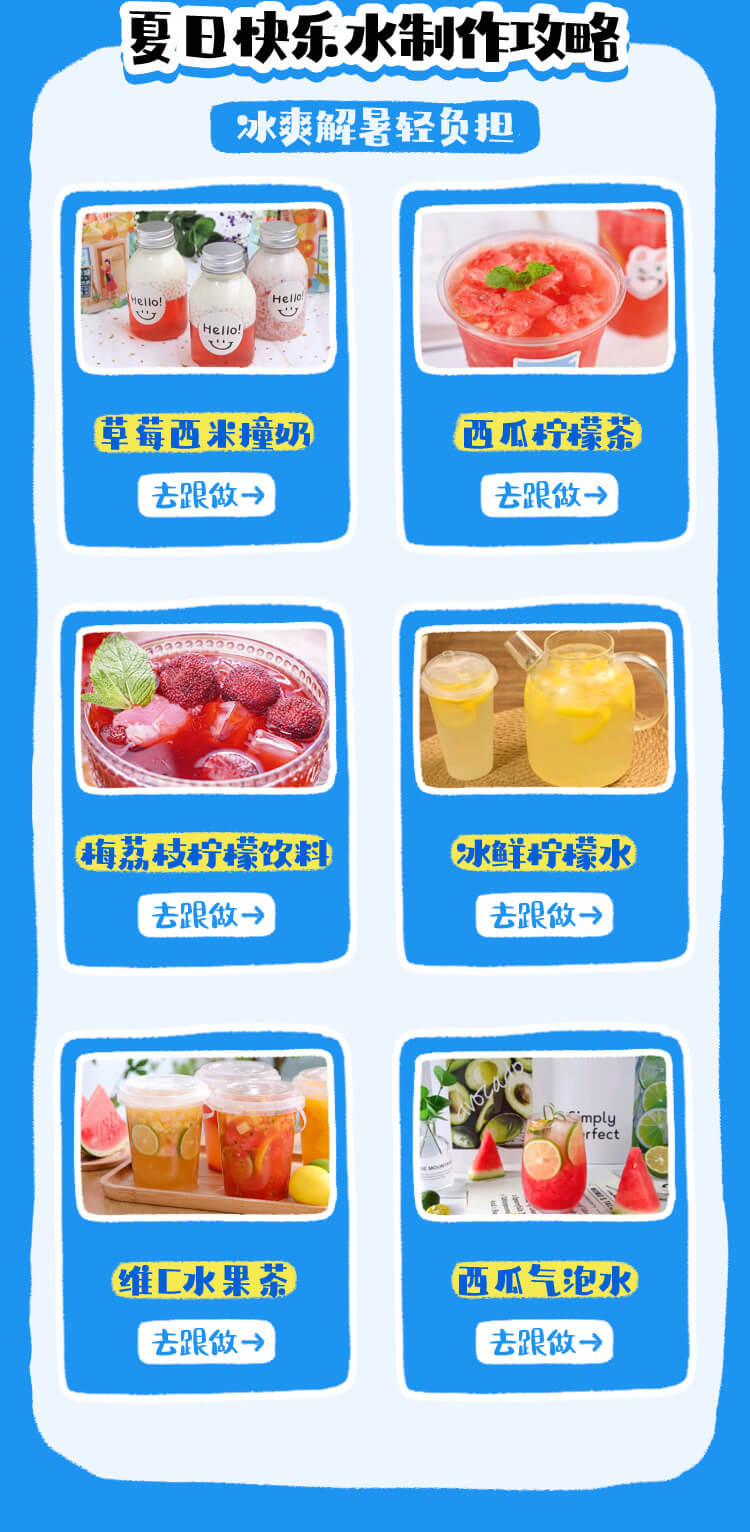Choose 去跟做 for 西瓜气泡水
Screen dimensions: 750x1532
click(x=544, y=1342)
